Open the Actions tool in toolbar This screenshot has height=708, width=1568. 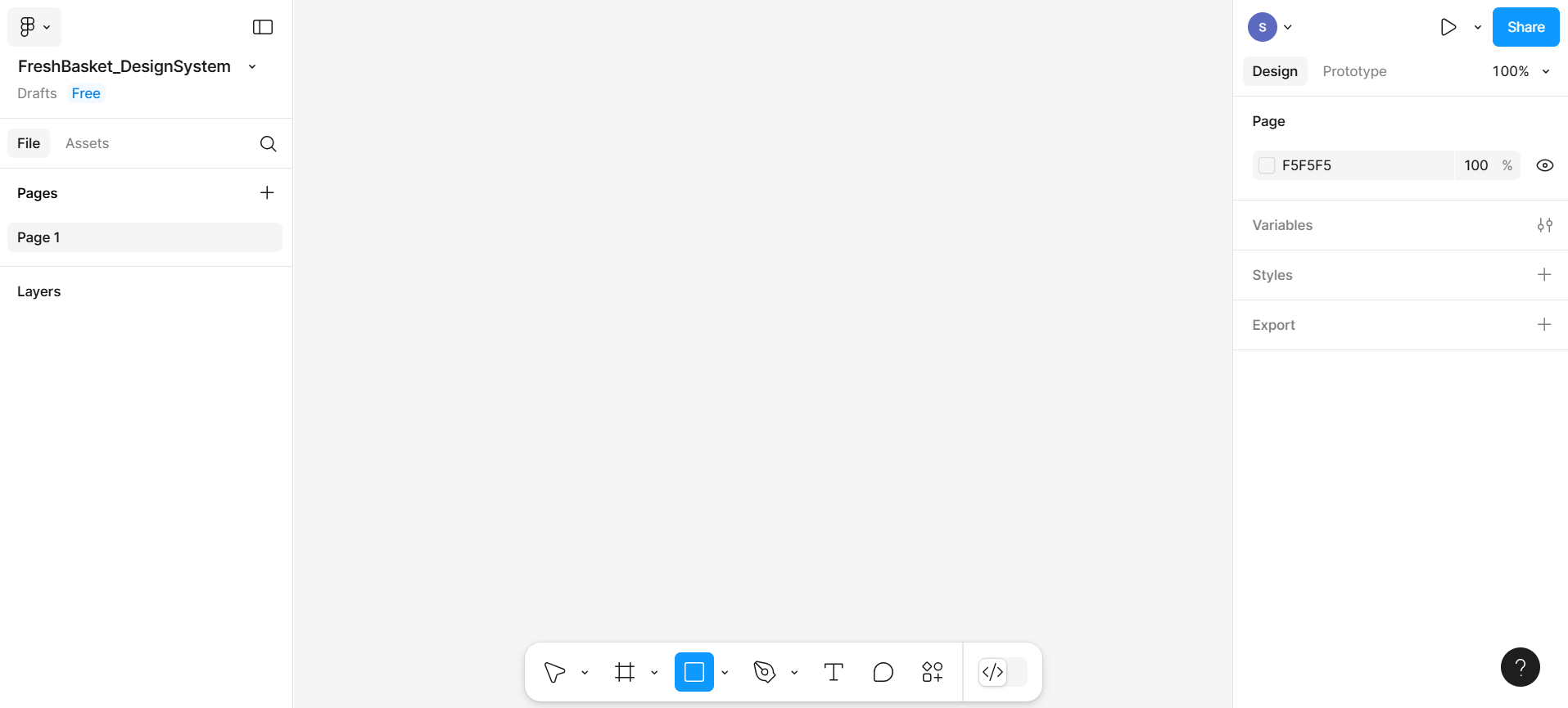coord(932,673)
